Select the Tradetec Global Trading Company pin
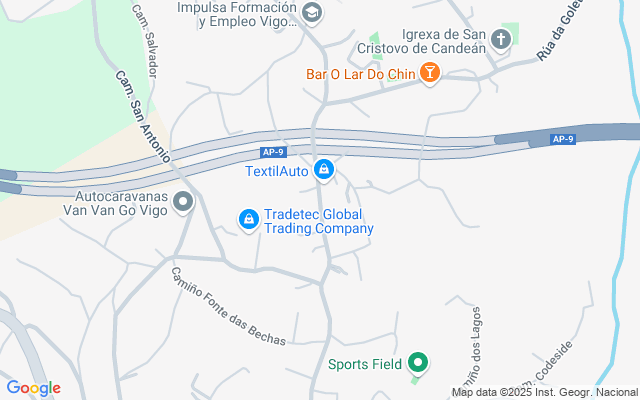The image size is (640, 400). point(249,220)
